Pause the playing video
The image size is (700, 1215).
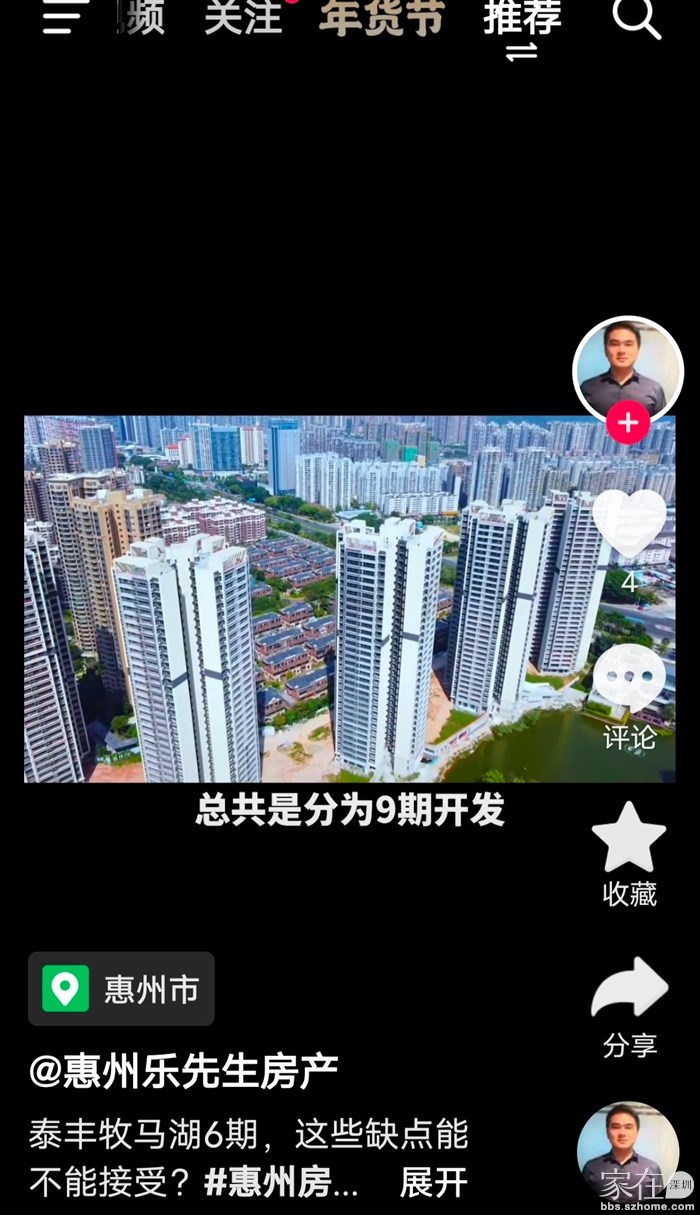(349, 599)
